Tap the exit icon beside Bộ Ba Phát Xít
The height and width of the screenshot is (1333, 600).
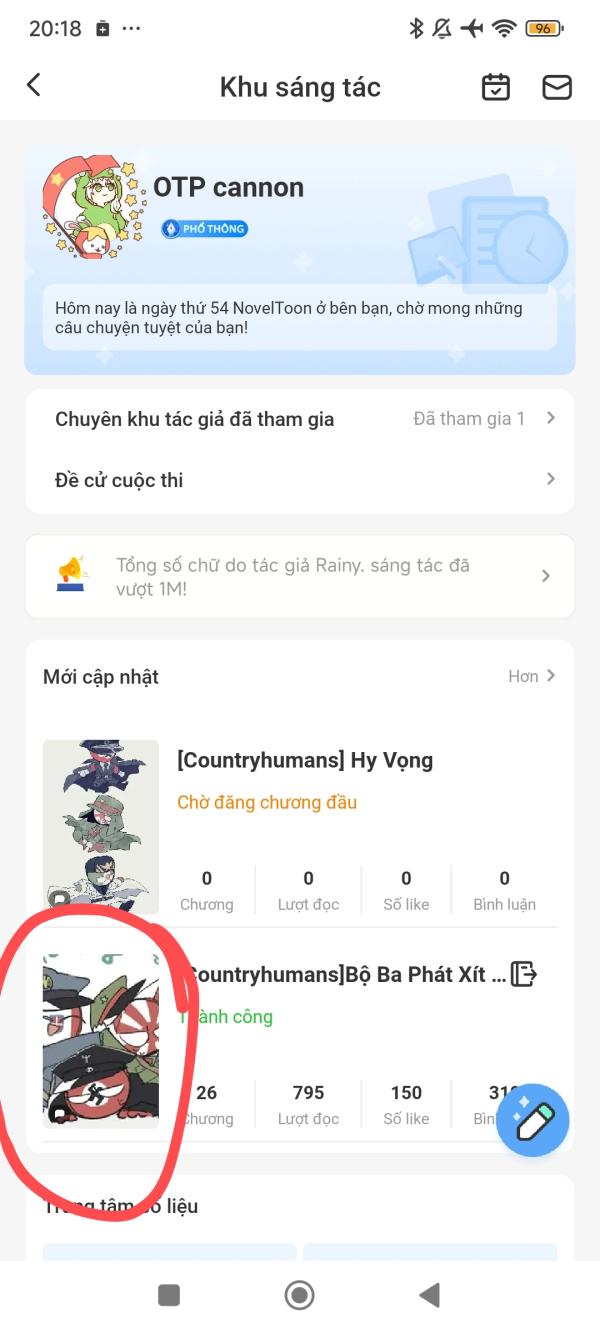click(524, 973)
